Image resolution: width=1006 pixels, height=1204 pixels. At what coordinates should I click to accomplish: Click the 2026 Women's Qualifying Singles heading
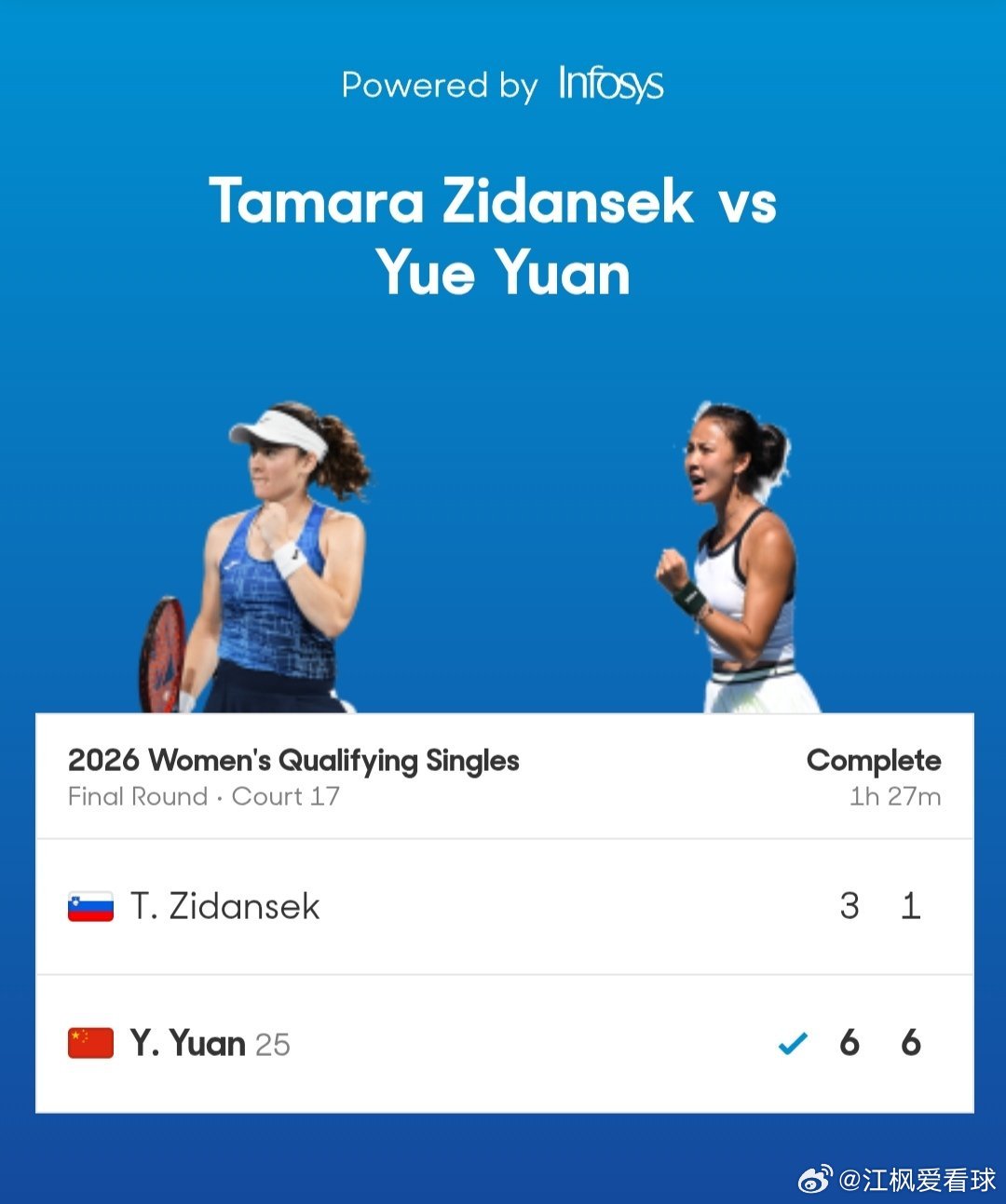(294, 761)
